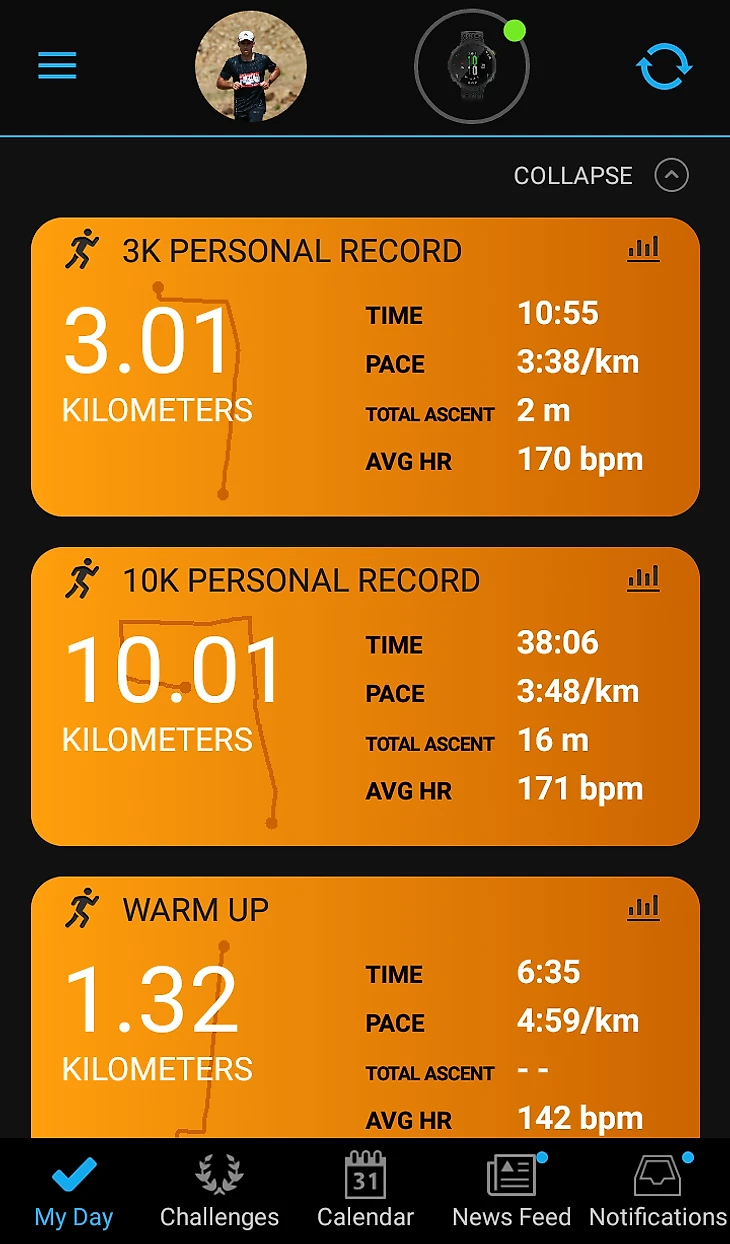View stats chart for 10K Personal Record

pyautogui.click(x=643, y=577)
